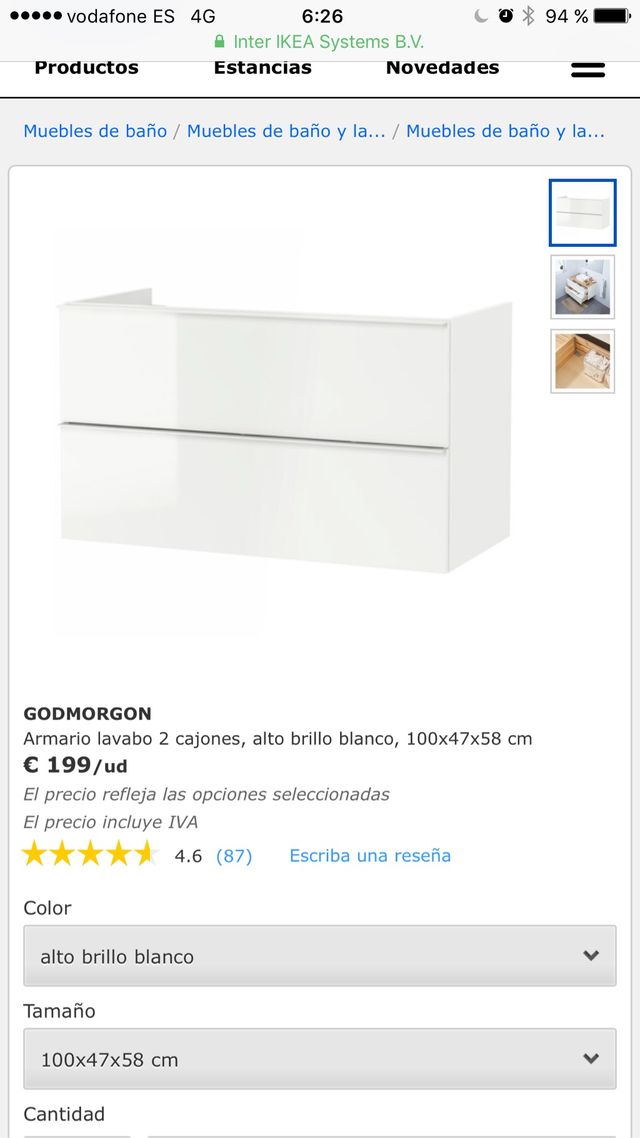Select the white cabinet front-view thumbnail
This screenshot has width=640, height=1138.
point(582,213)
